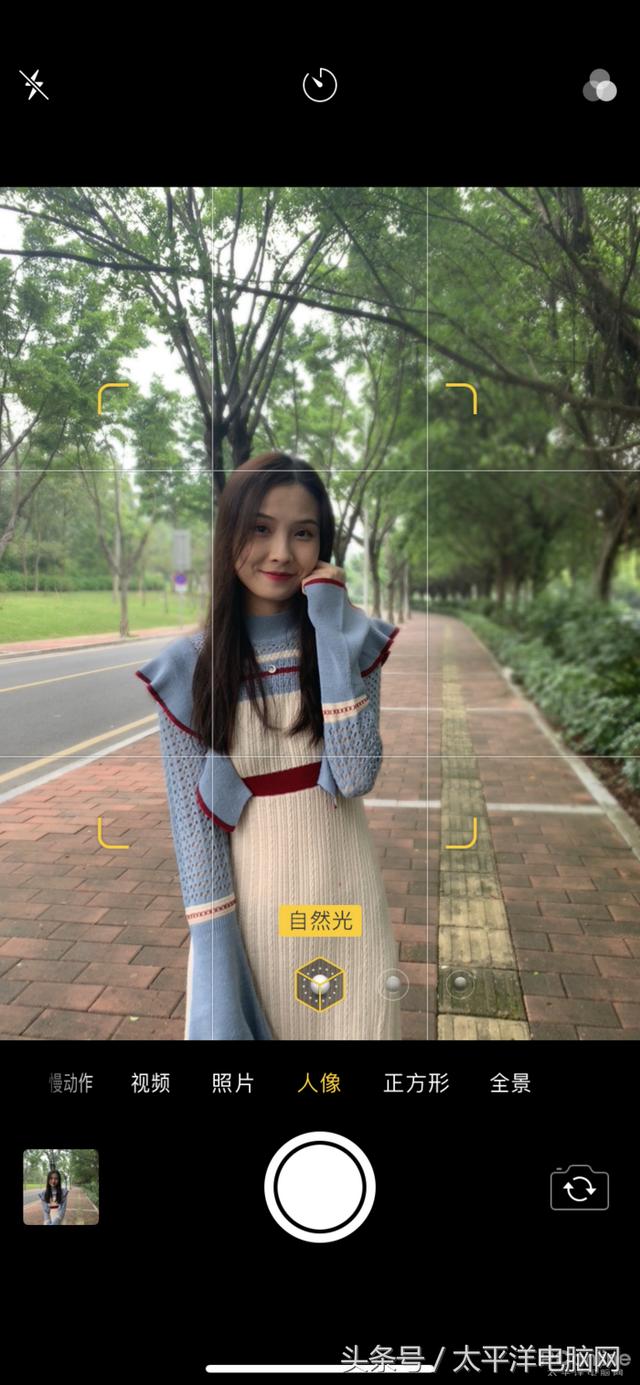Flip to the other camera
640x1385 pixels.
(579, 1188)
